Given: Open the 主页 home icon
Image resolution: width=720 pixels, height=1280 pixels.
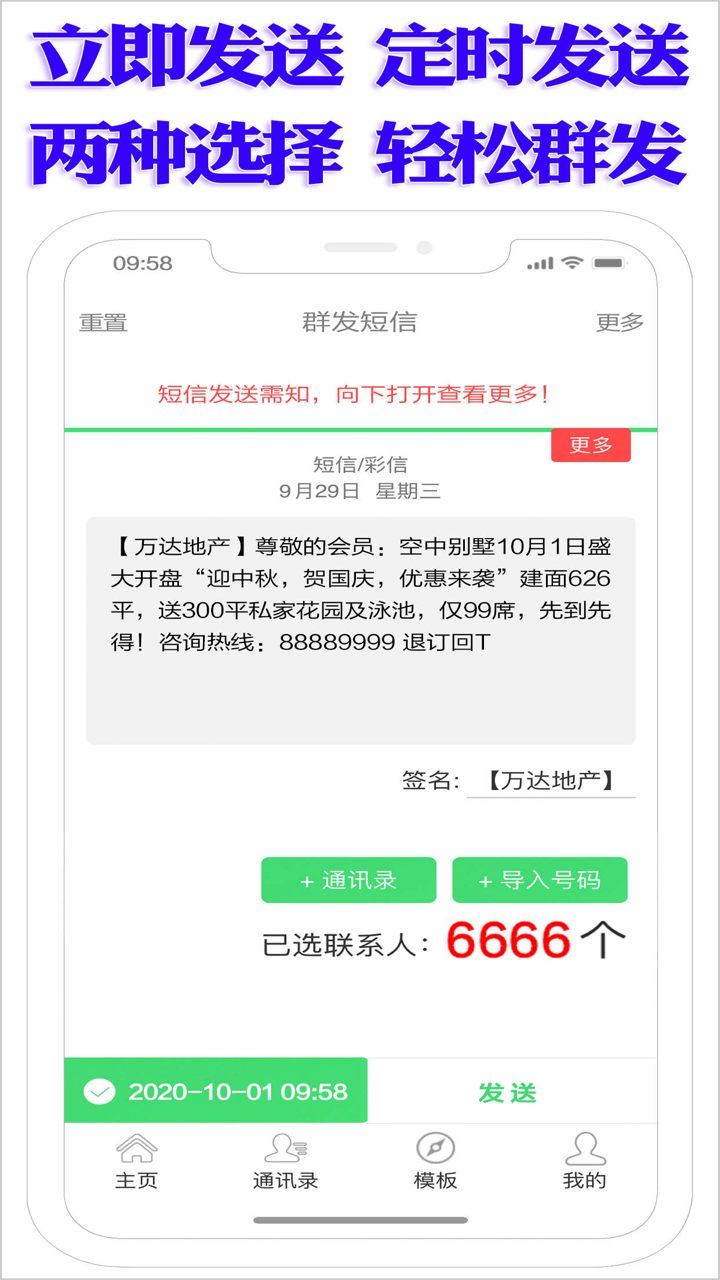Looking at the screenshot, I should (139, 1160).
